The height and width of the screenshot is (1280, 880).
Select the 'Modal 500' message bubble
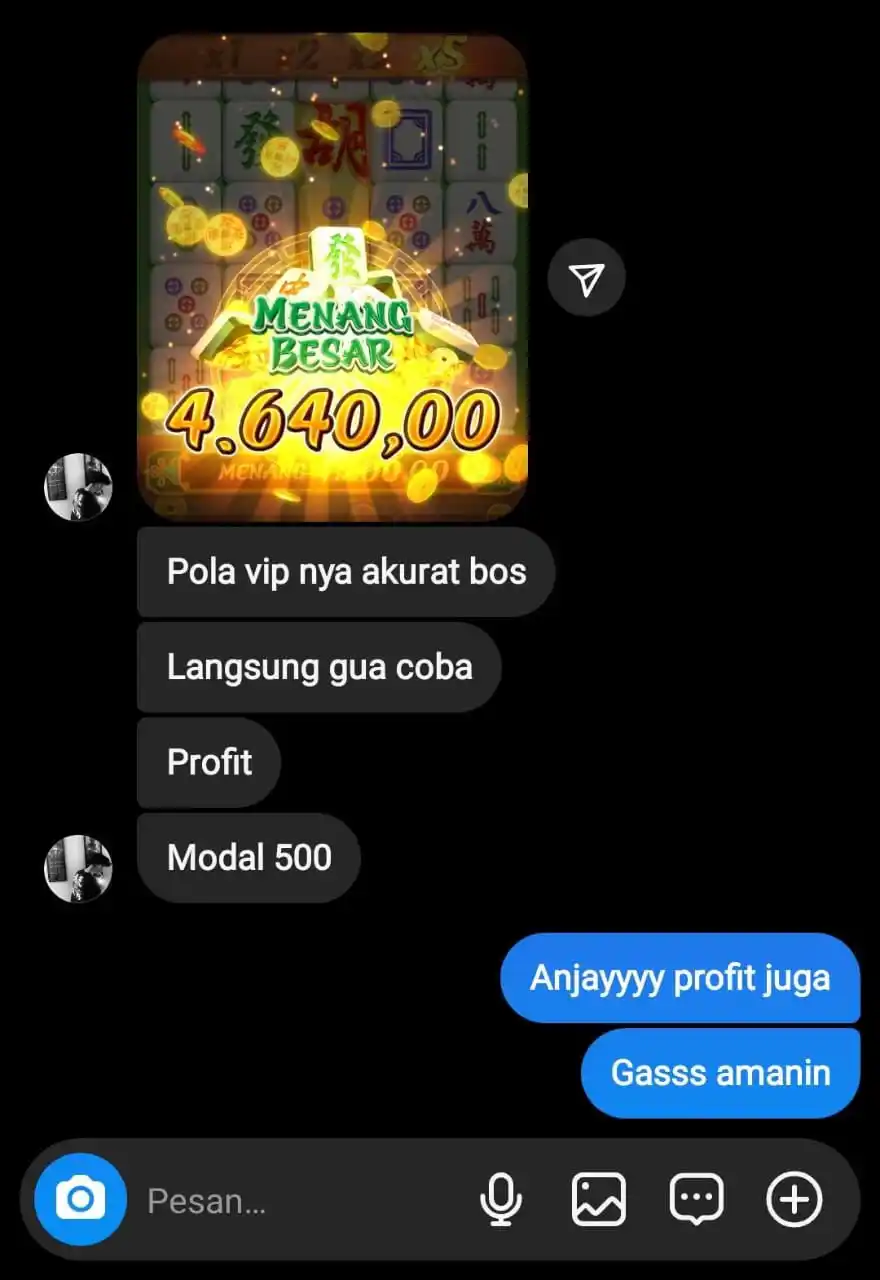coord(248,857)
